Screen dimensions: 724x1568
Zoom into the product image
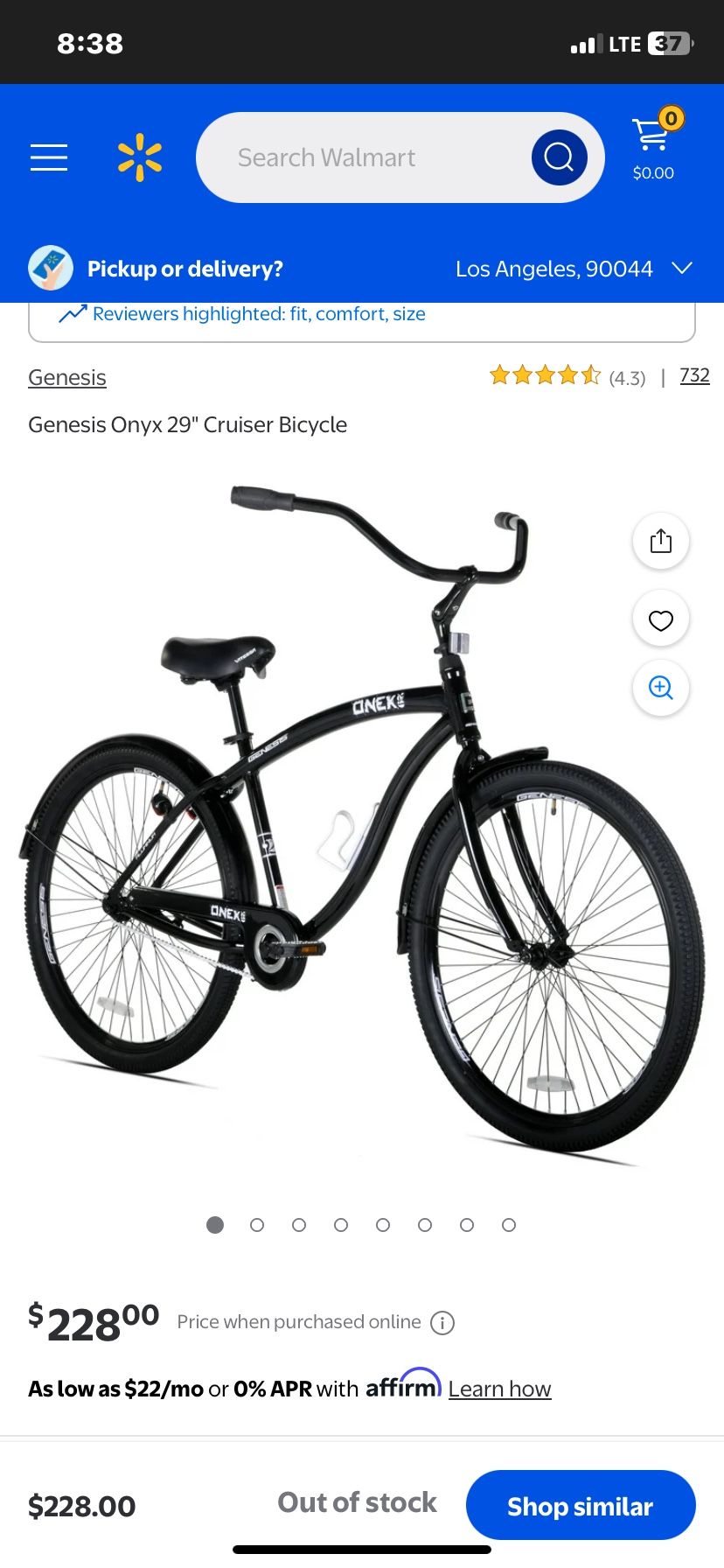[x=661, y=689]
